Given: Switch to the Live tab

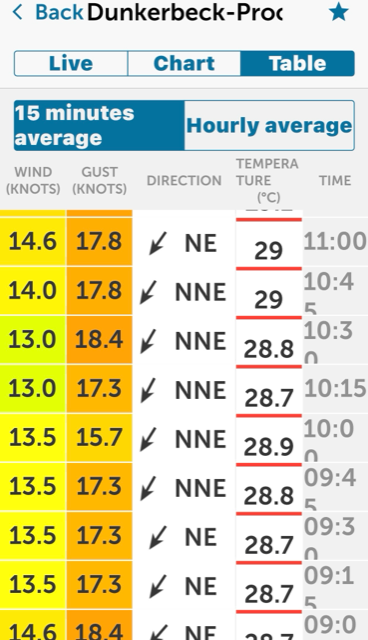Looking at the screenshot, I should point(71,63).
